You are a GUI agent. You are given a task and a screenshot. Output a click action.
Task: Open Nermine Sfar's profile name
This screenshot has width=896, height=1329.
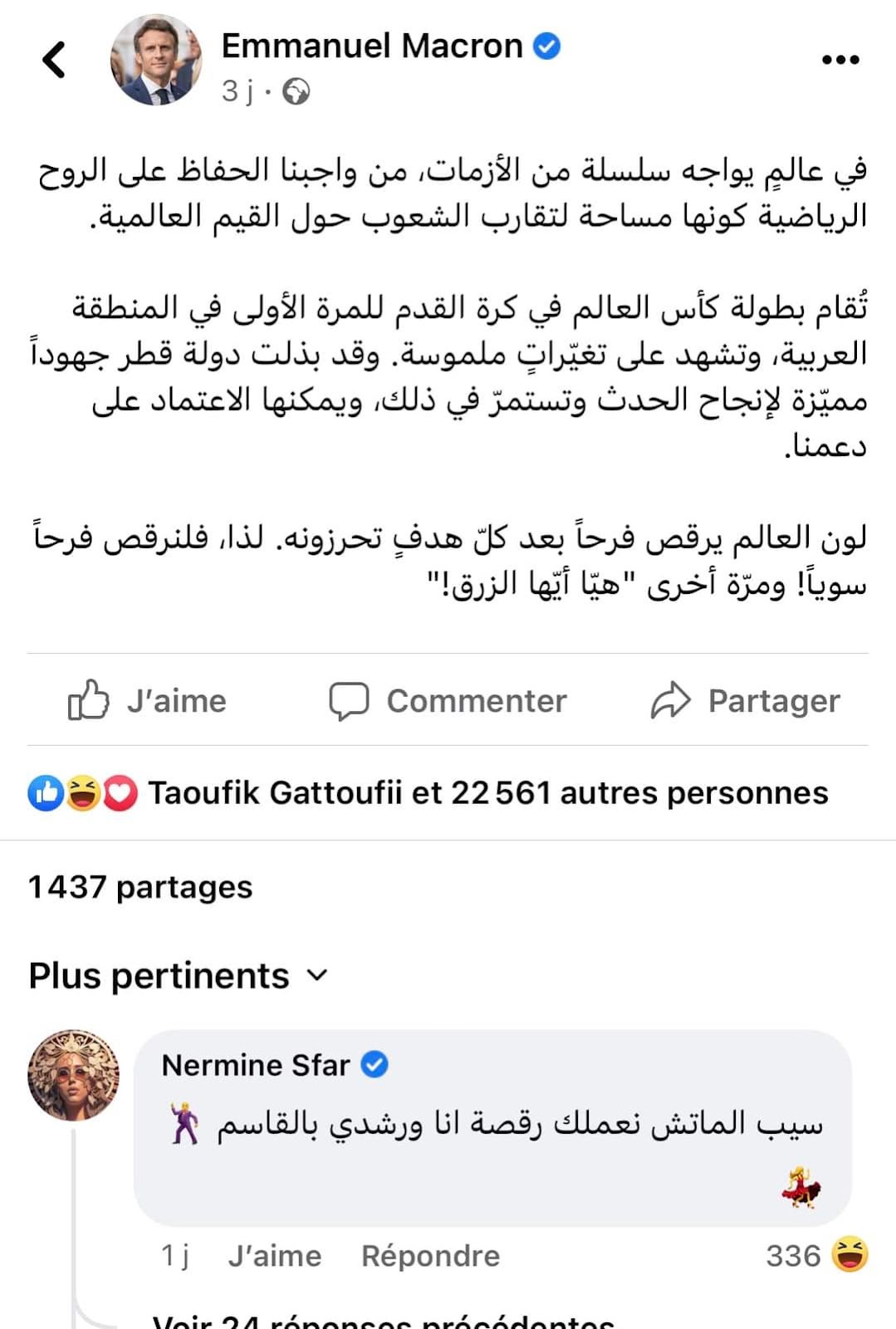tap(256, 1064)
